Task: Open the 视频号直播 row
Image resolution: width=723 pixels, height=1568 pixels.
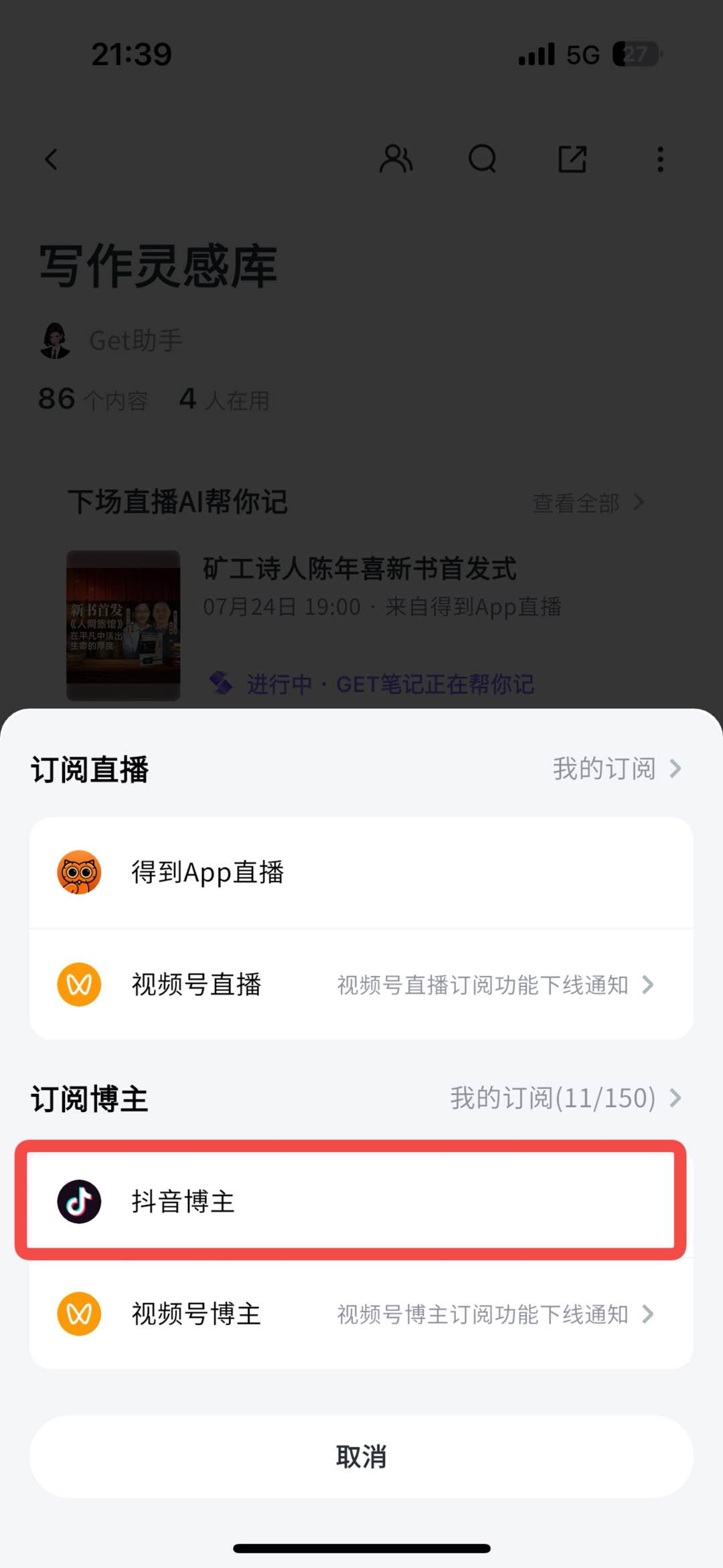Action: click(x=361, y=985)
